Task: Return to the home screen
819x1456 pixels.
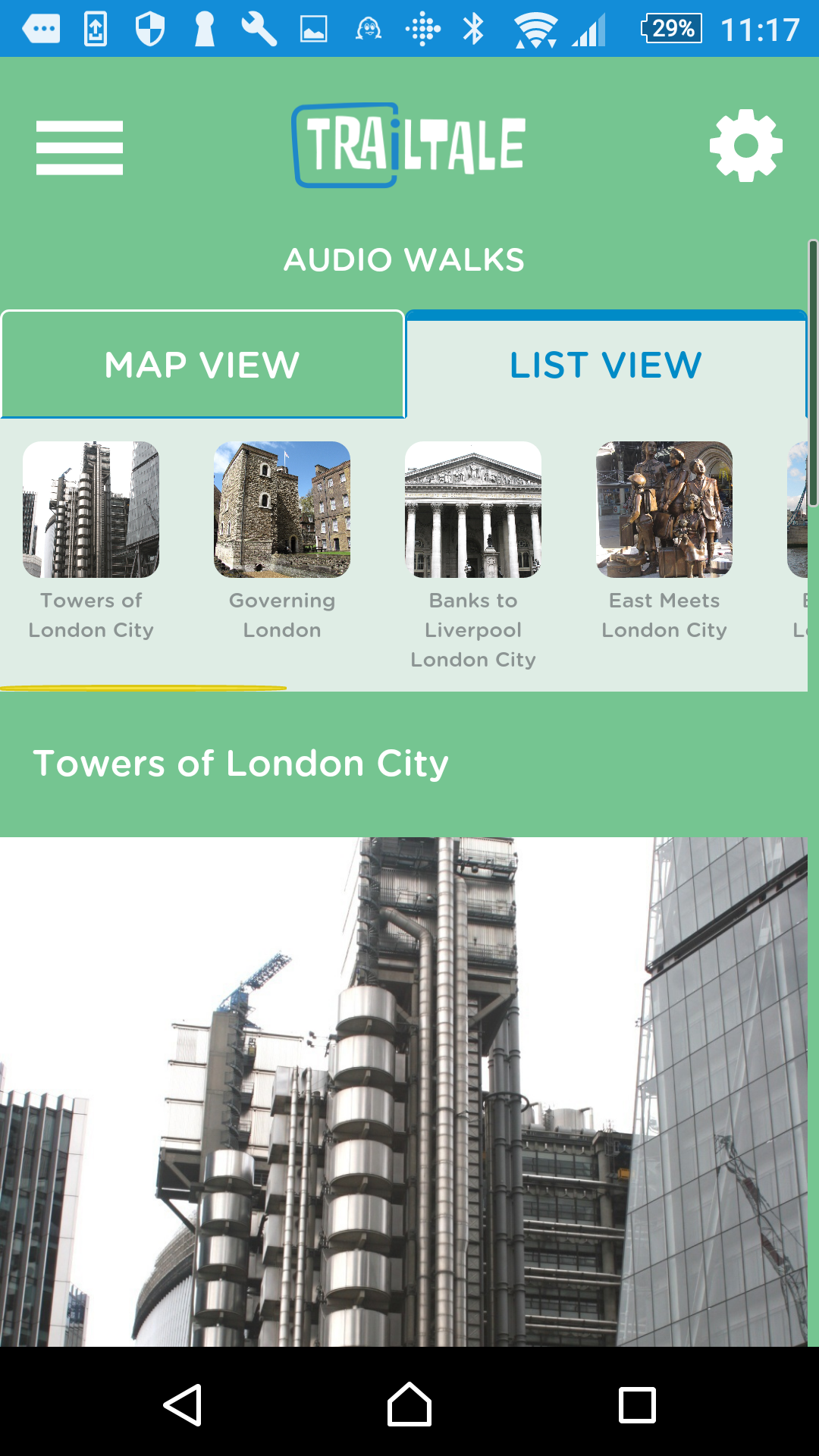Action: click(x=409, y=1405)
